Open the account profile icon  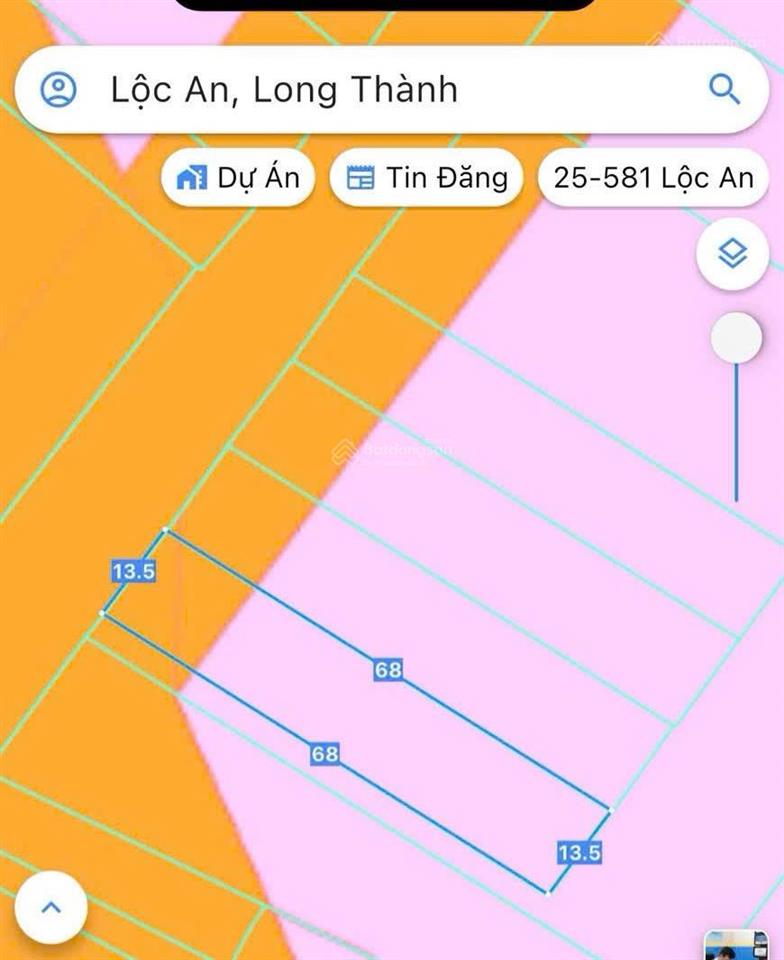[59, 90]
